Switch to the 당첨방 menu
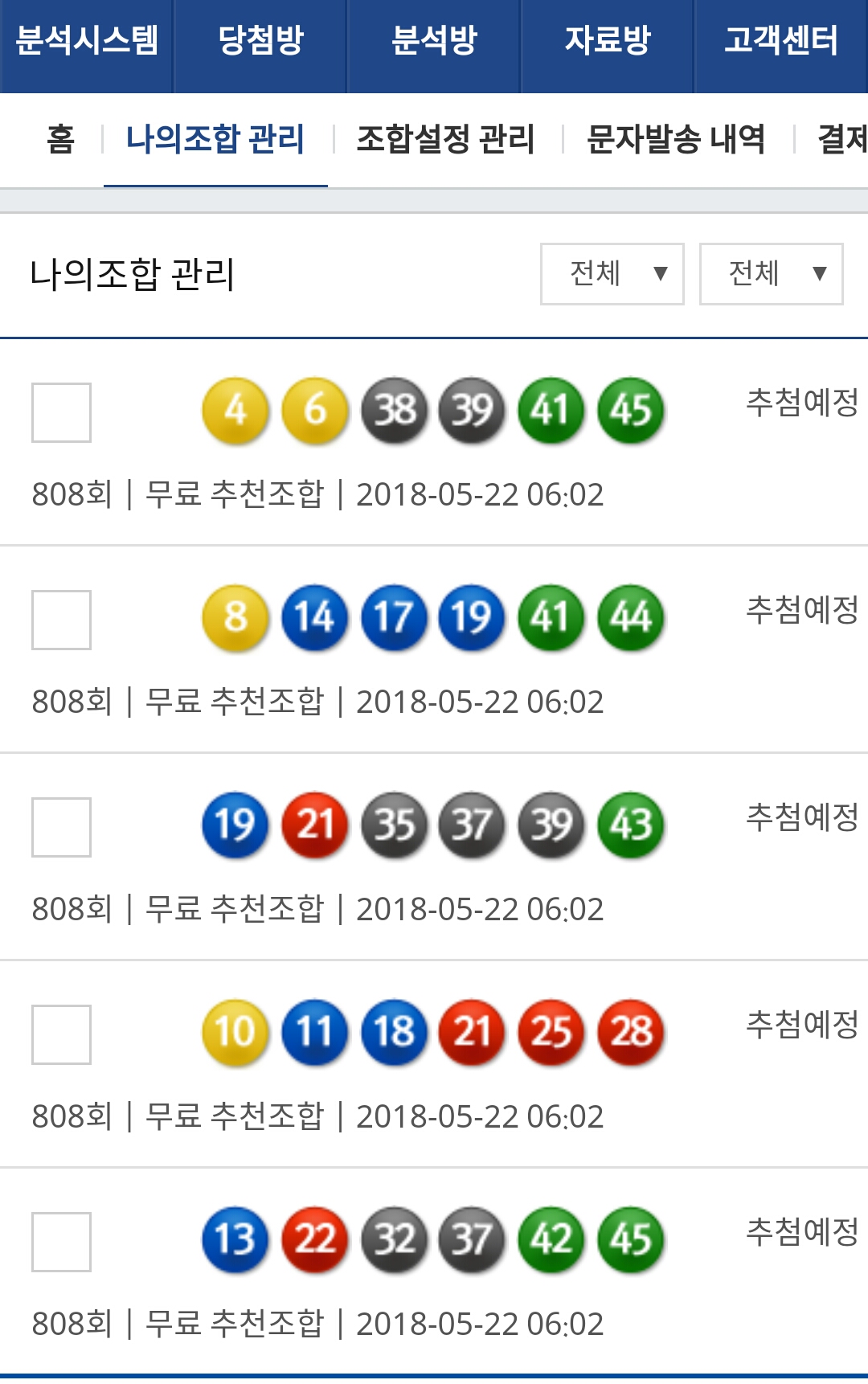The image size is (868, 1384). (x=260, y=42)
